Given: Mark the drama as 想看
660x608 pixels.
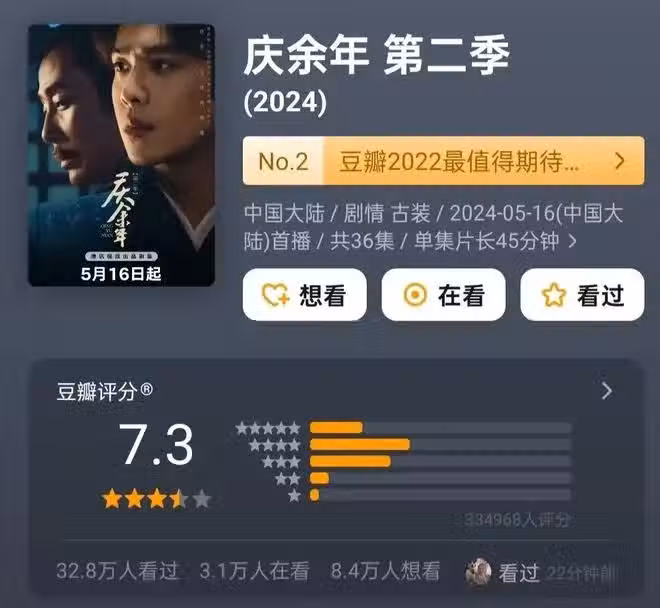Looking at the screenshot, I should pyautogui.click(x=304, y=295).
